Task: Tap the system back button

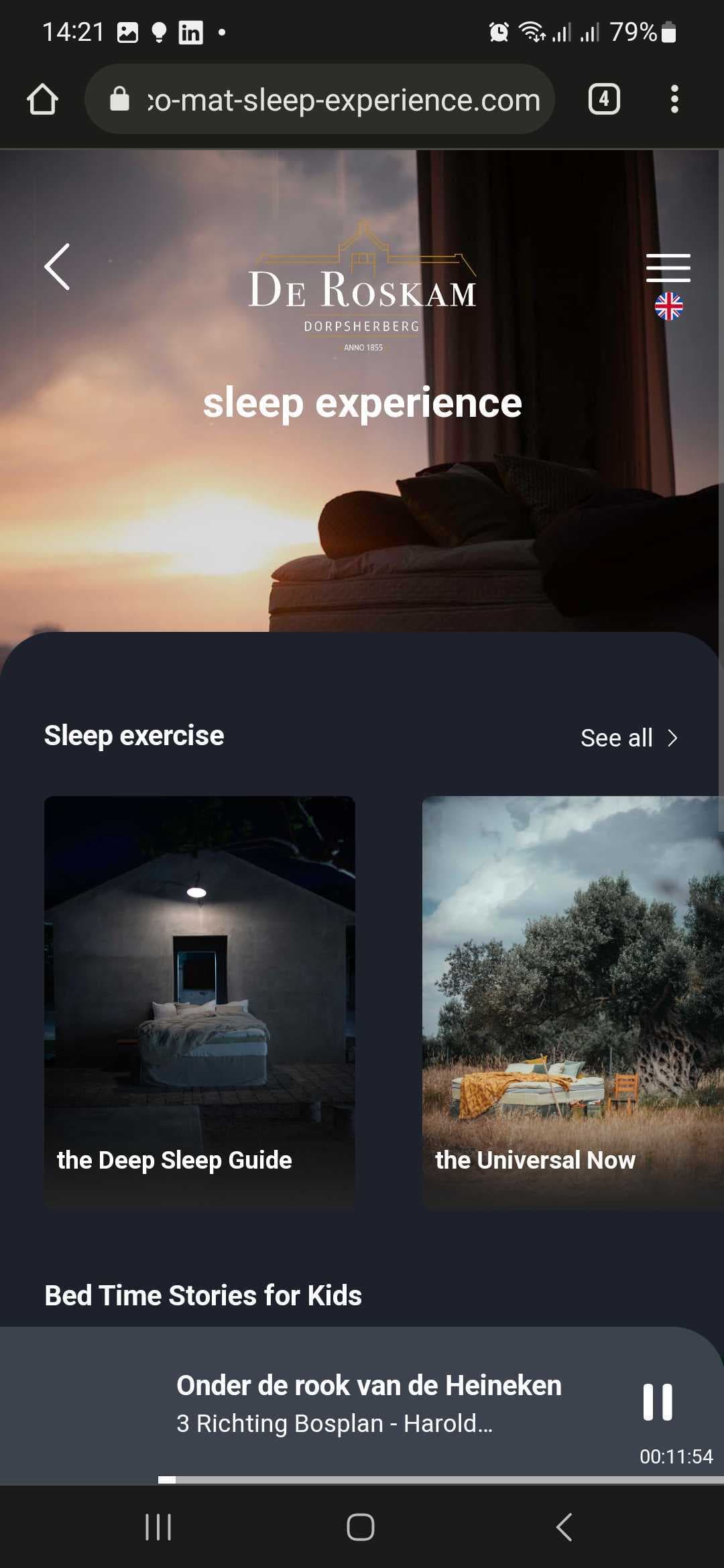Action: click(x=564, y=1527)
